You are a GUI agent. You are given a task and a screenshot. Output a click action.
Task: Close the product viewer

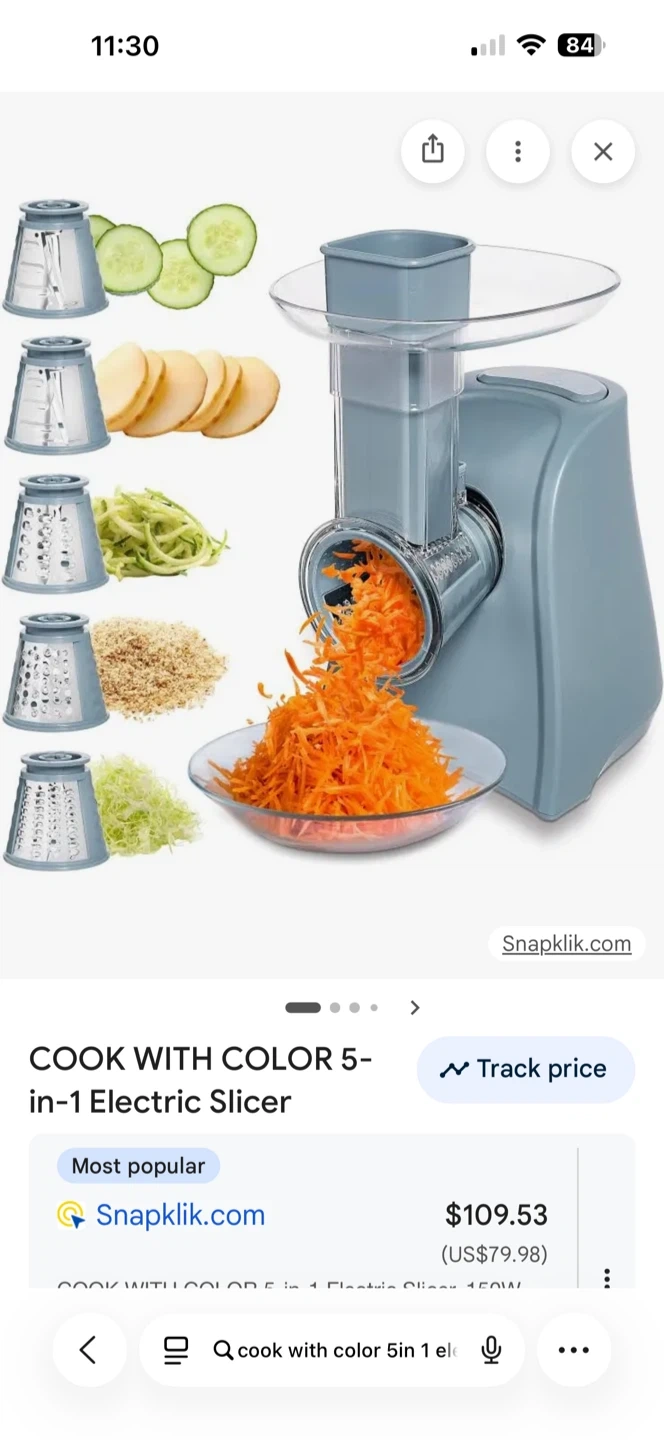602,151
